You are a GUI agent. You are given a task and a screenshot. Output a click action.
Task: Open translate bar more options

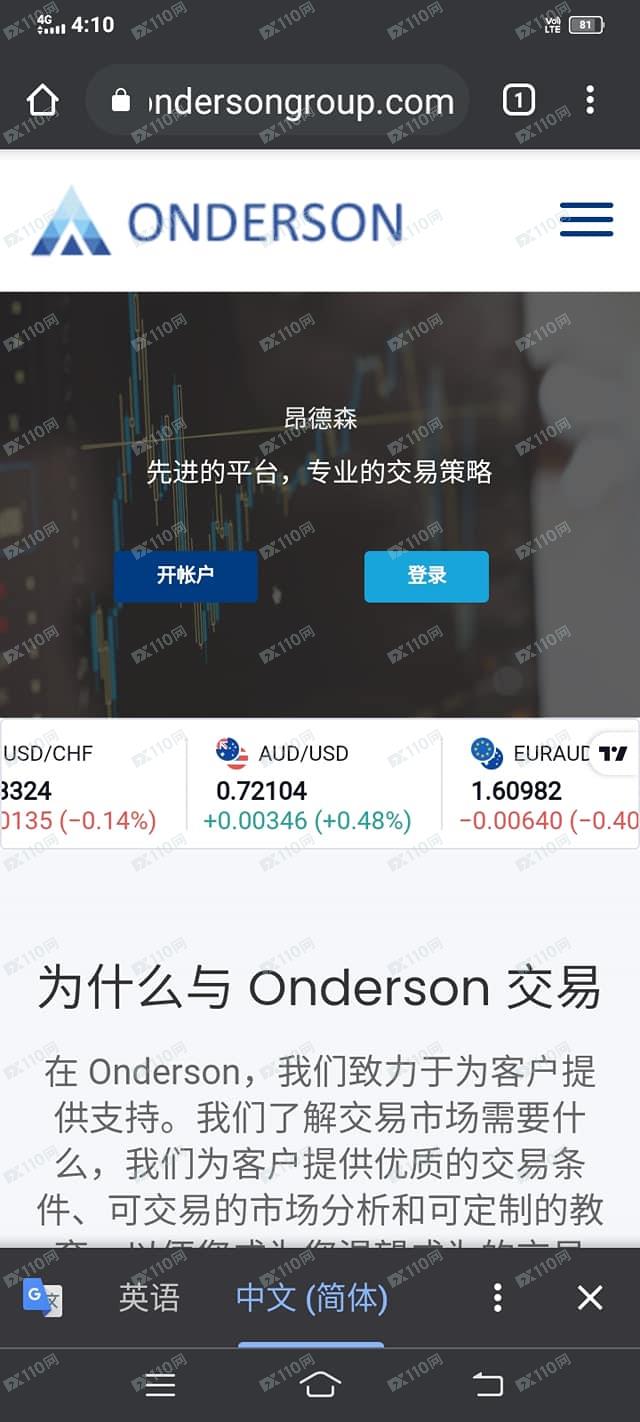click(497, 1298)
